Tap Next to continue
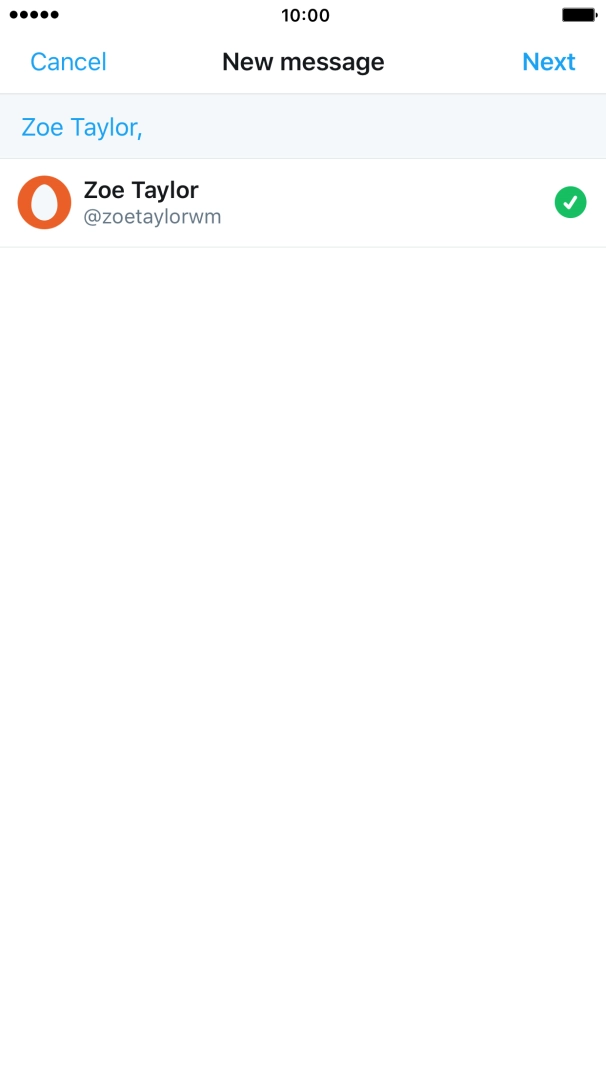This screenshot has width=606, height=1077. click(548, 62)
